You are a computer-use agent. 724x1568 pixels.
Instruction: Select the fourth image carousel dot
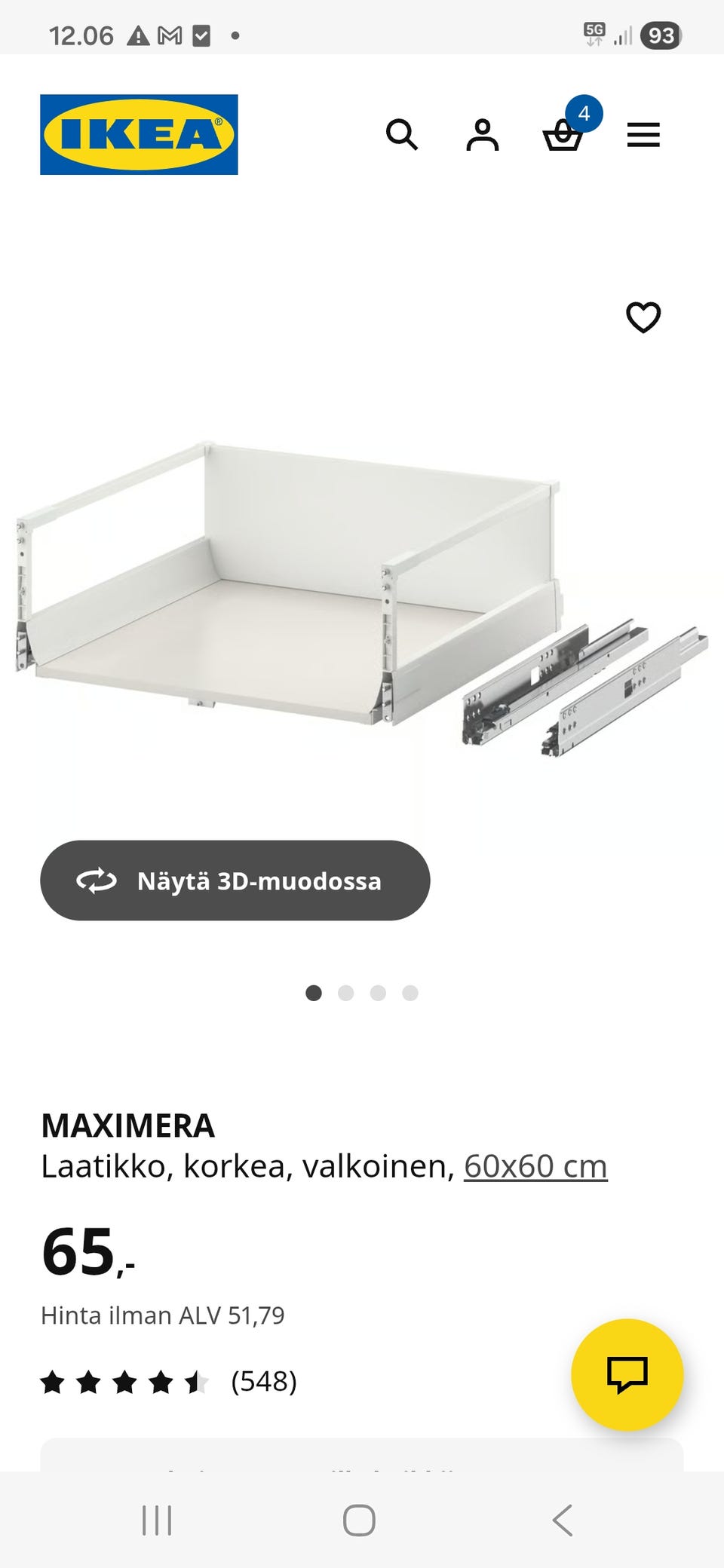tap(409, 994)
